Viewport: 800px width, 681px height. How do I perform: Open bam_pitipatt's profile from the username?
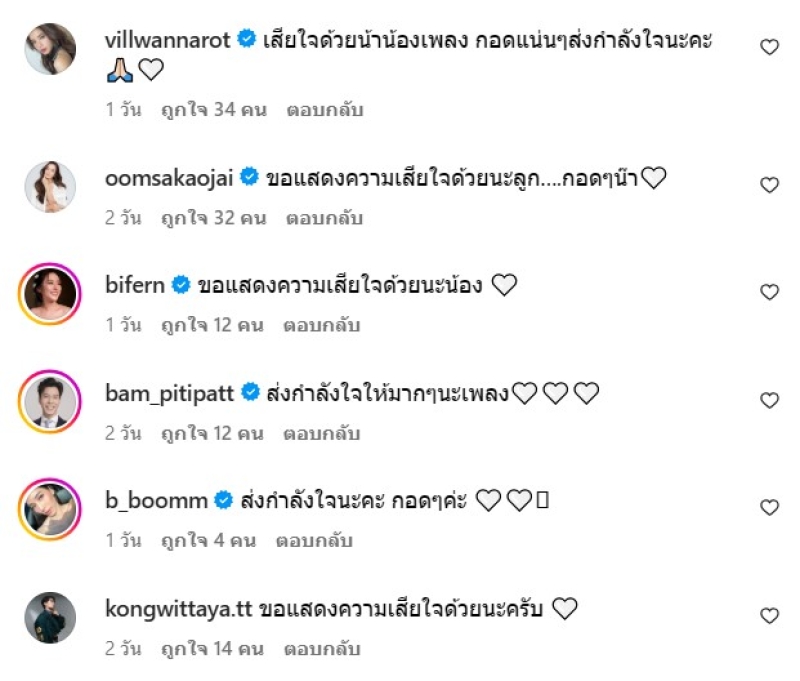click(x=171, y=393)
